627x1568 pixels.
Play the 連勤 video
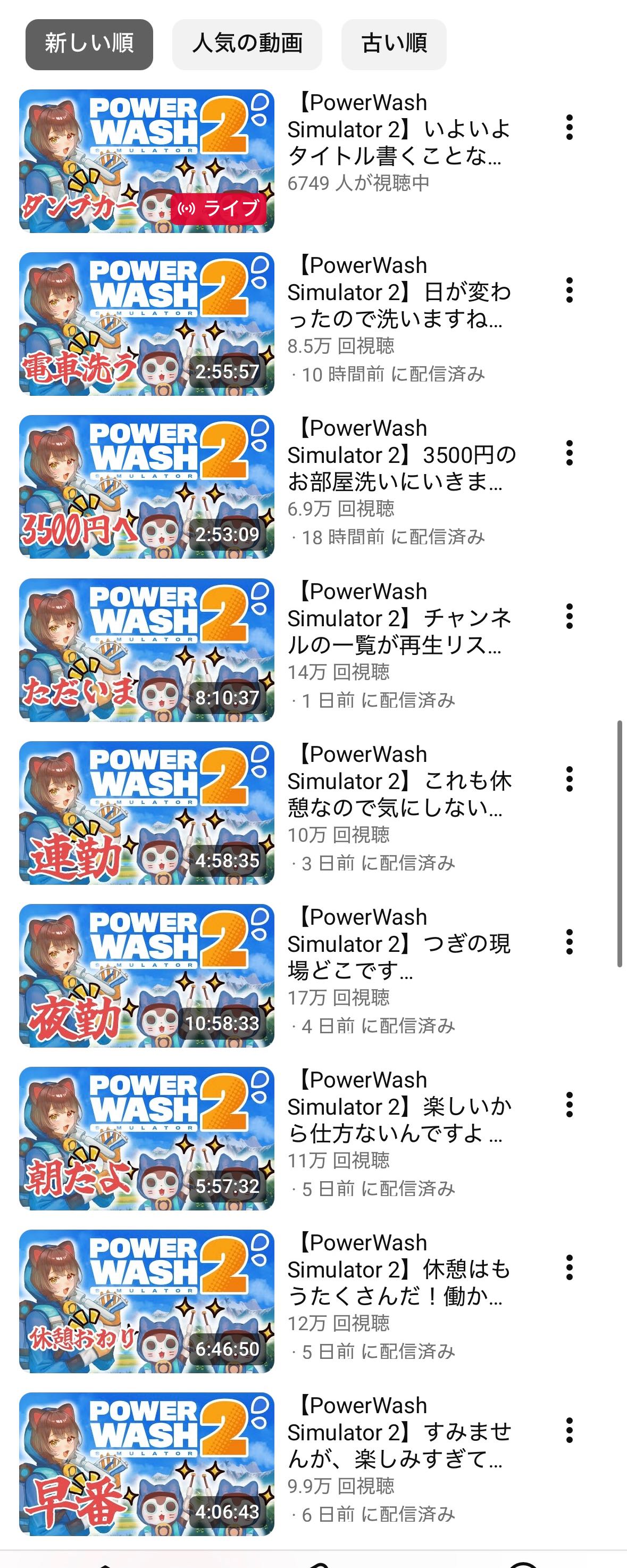click(x=147, y=812)
